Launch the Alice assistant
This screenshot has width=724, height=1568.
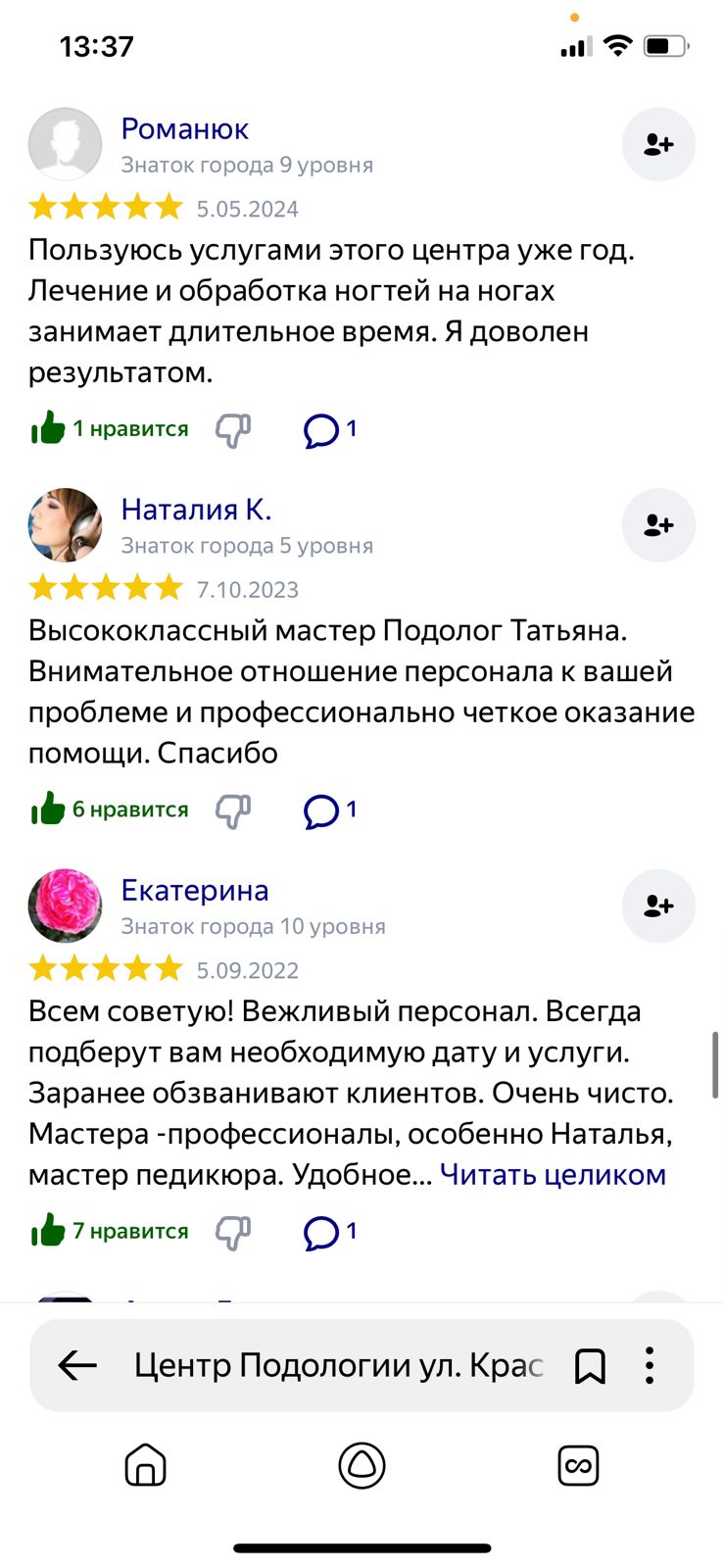[362, 1466]
